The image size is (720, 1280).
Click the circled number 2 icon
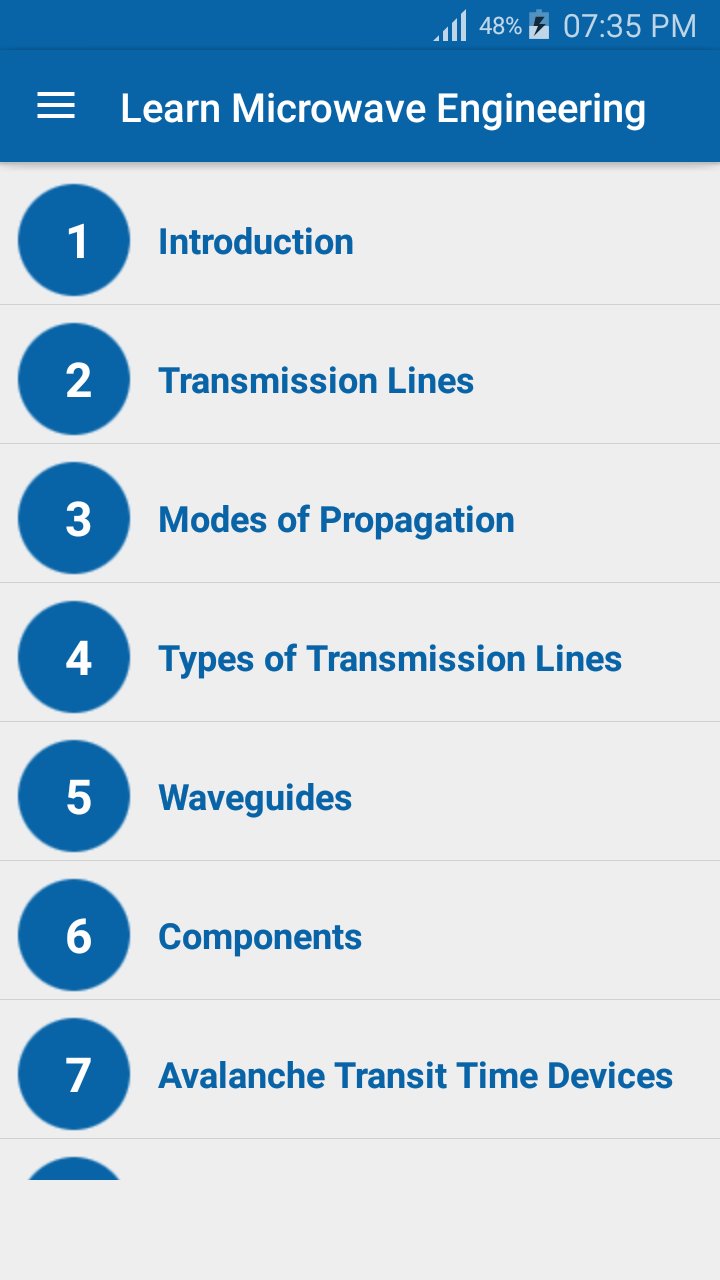click(x=73, y=378)
